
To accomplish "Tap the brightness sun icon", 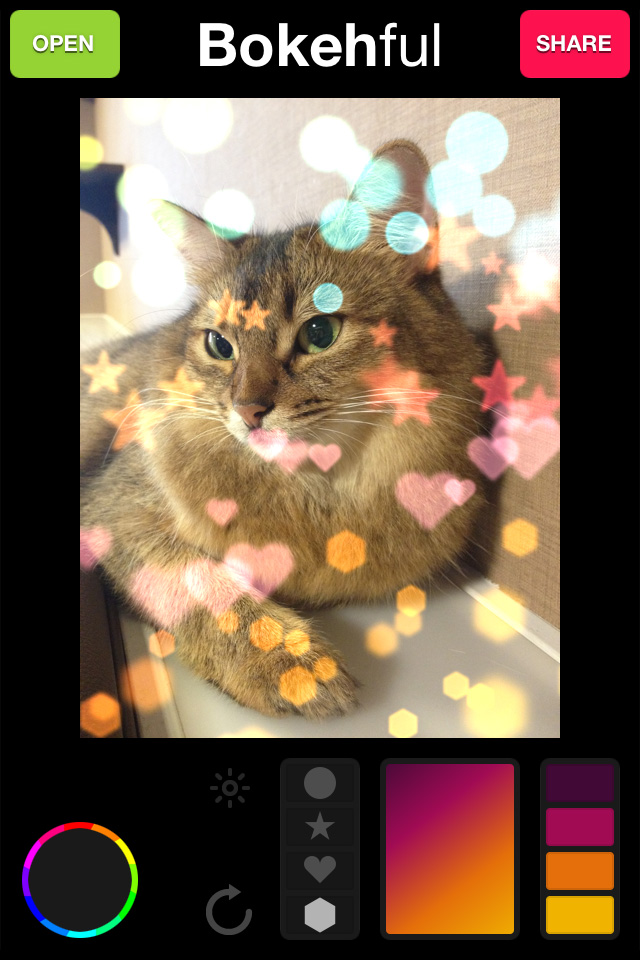I will coord(230,788).
